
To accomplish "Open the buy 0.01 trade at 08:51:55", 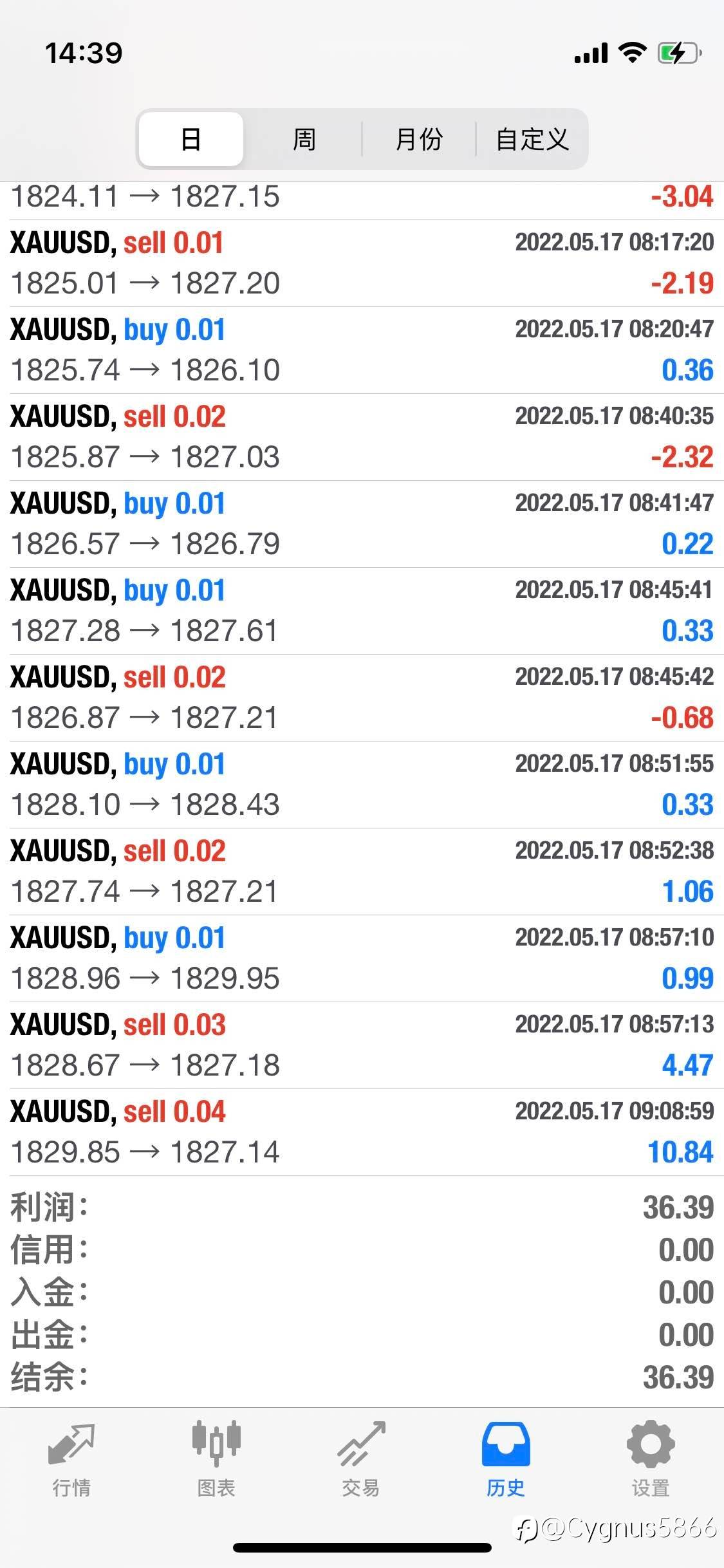I will [x=362, y=785].
